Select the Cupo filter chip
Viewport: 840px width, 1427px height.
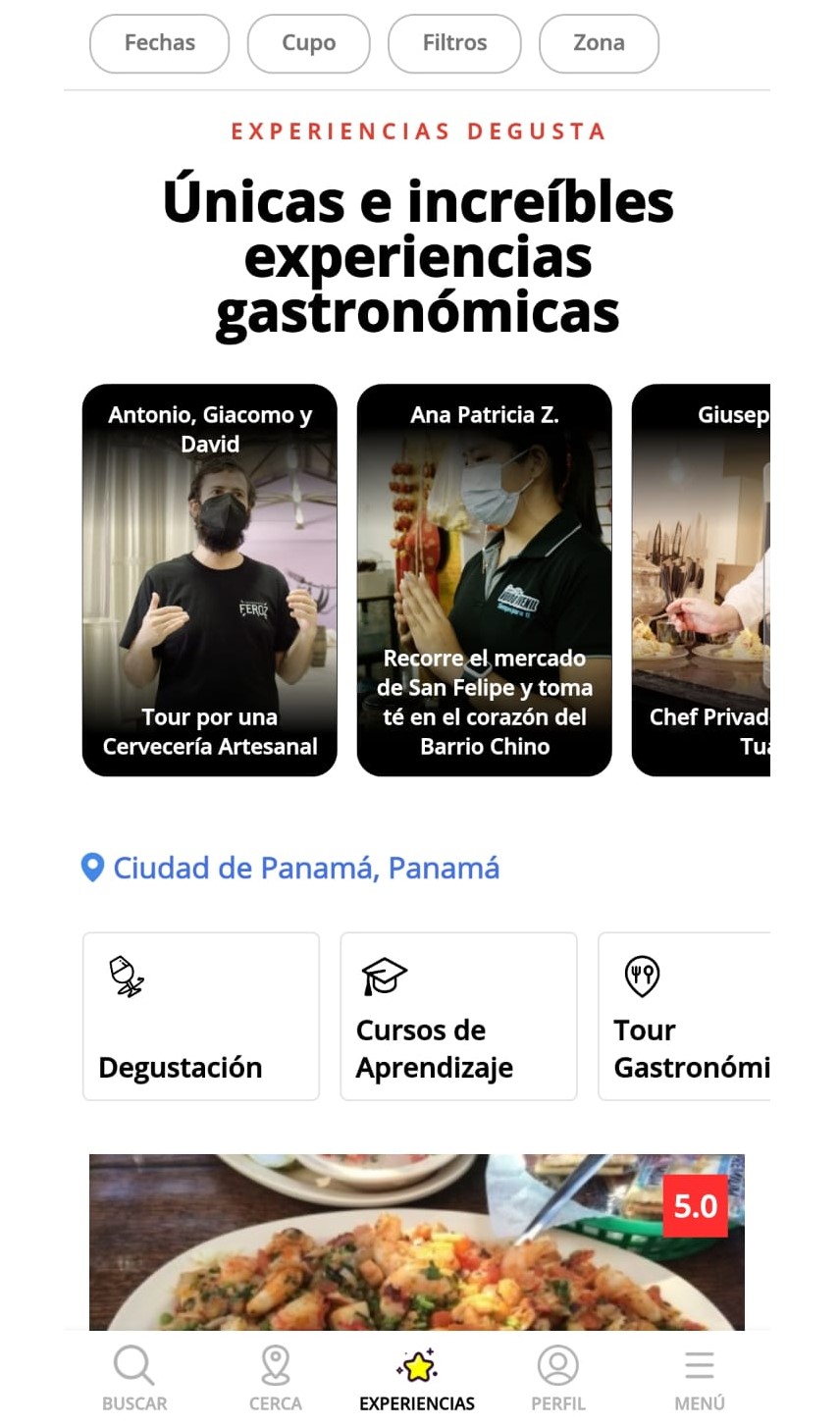tap(308, 43)
